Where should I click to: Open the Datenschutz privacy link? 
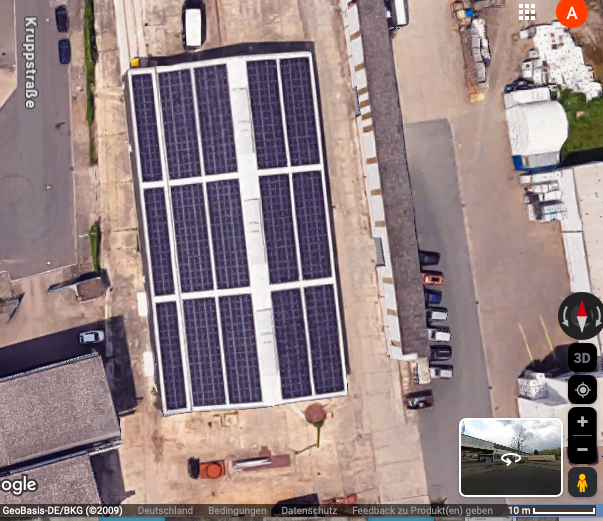[309, 511]
